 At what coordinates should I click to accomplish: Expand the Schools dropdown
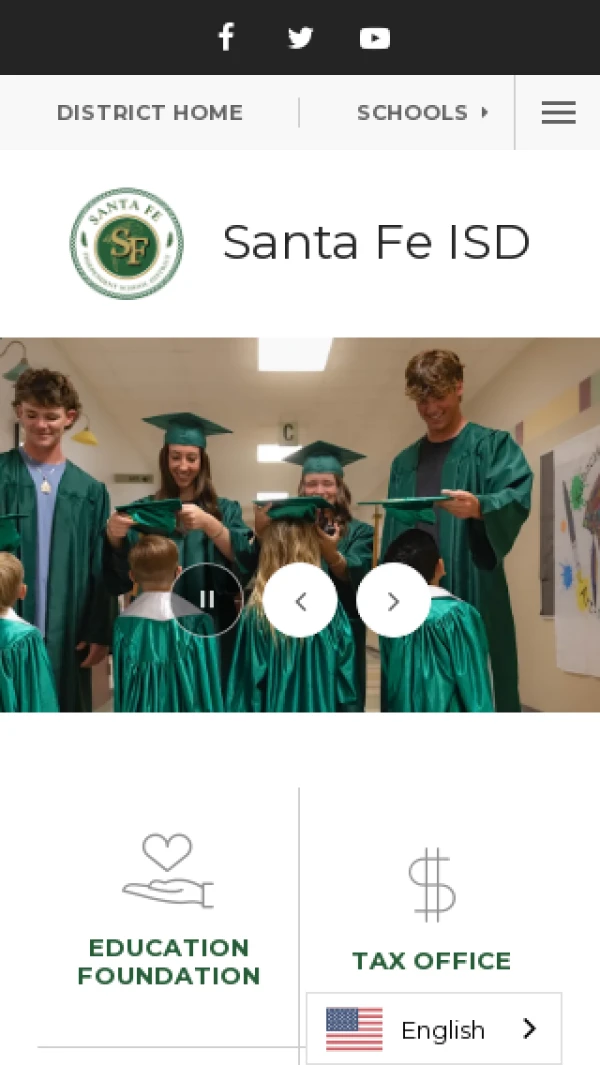pyautogui.click(x=422, y=113)
